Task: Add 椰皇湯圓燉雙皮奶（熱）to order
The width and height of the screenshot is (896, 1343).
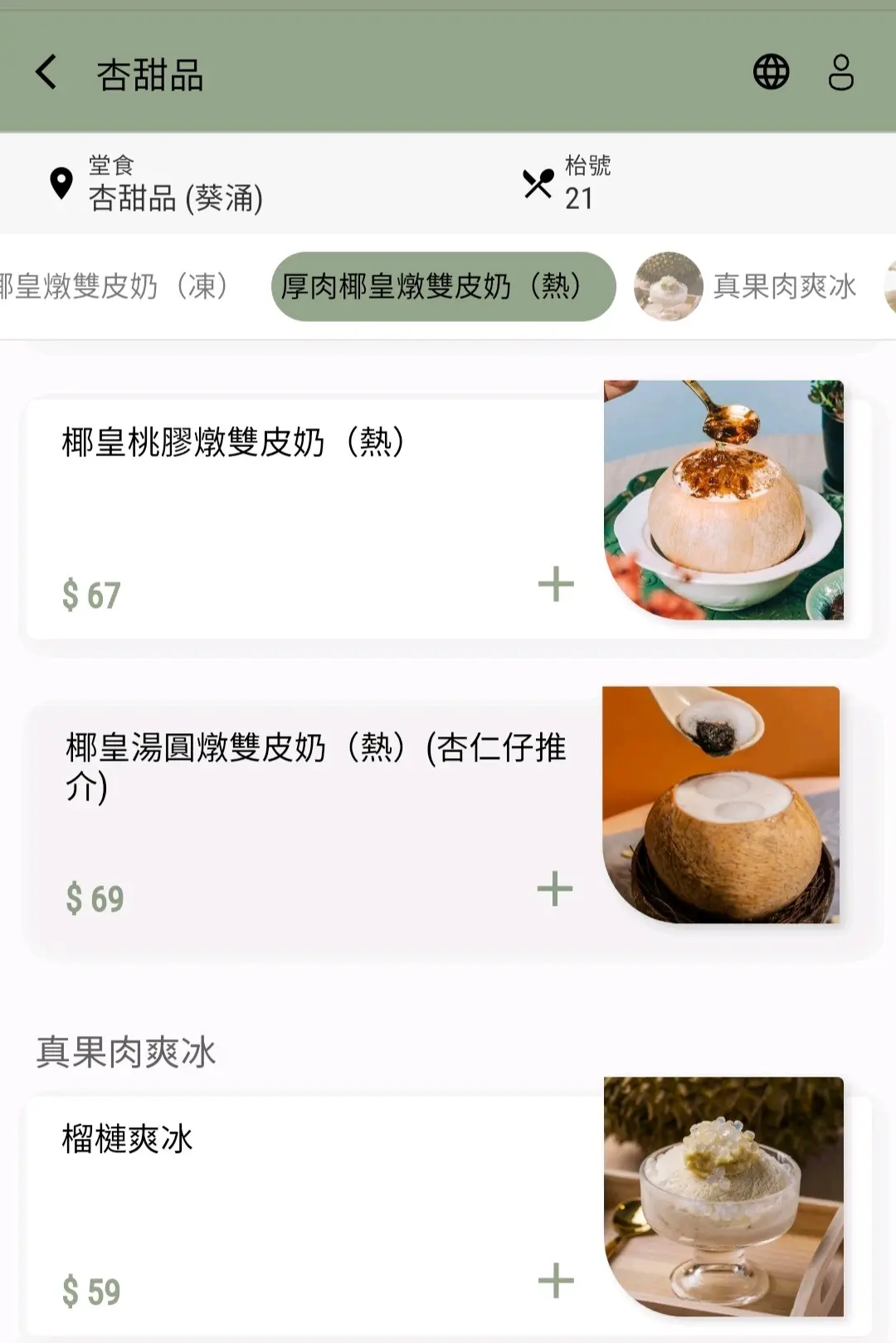Action: 555,888
